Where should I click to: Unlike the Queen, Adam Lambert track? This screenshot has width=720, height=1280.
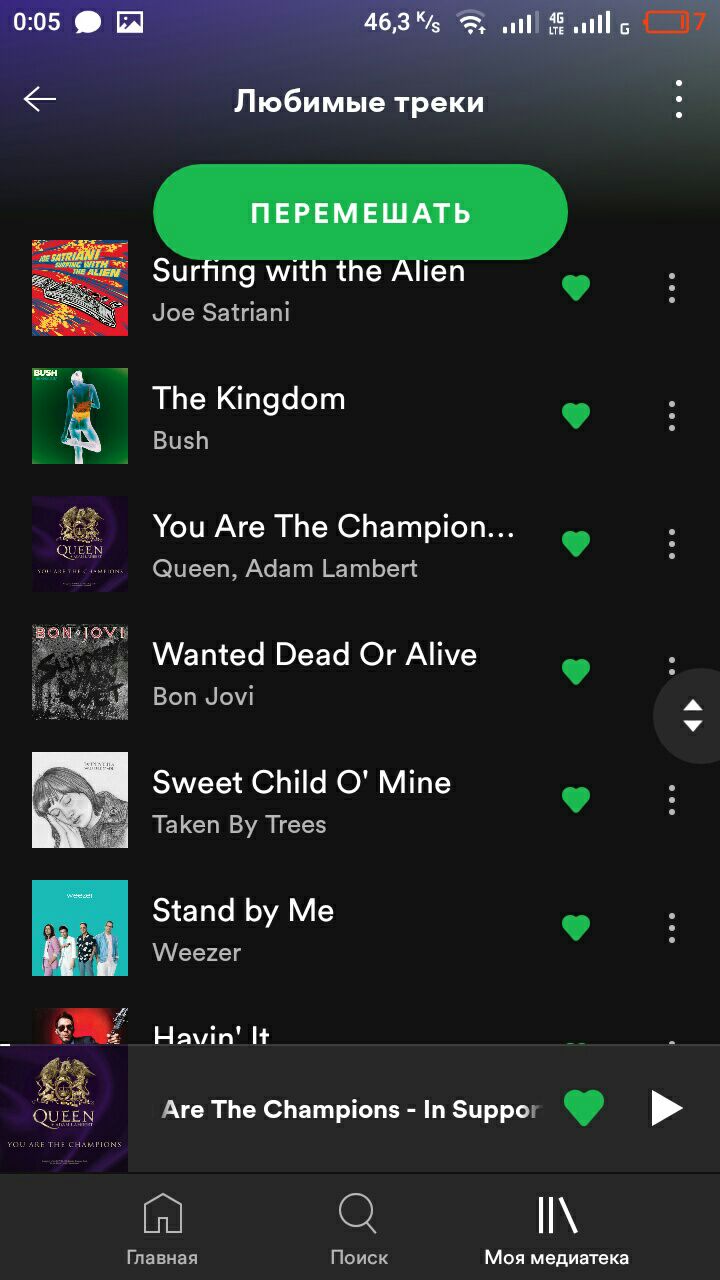point(576,544)
